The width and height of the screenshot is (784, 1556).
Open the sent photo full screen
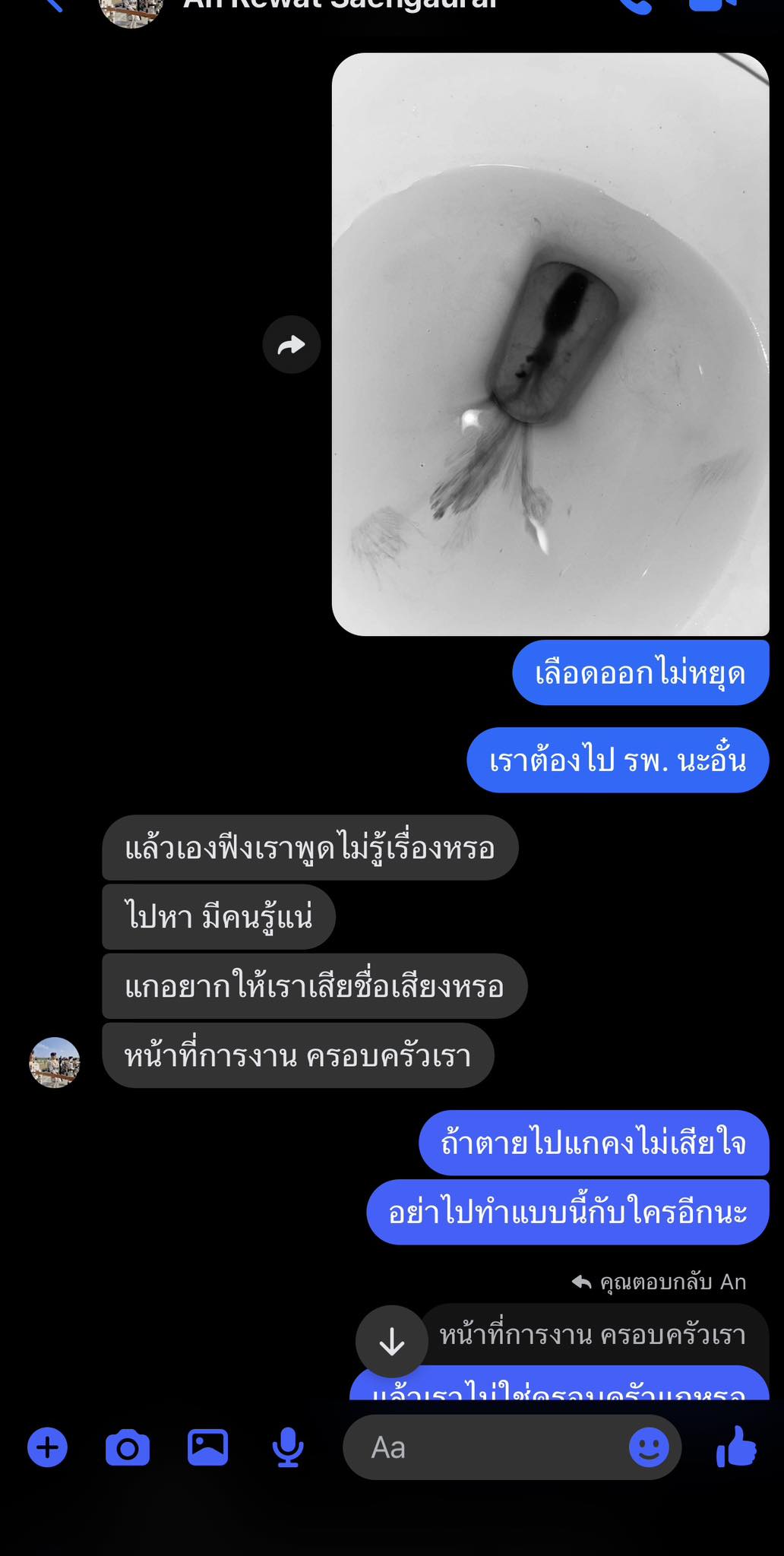550,343
